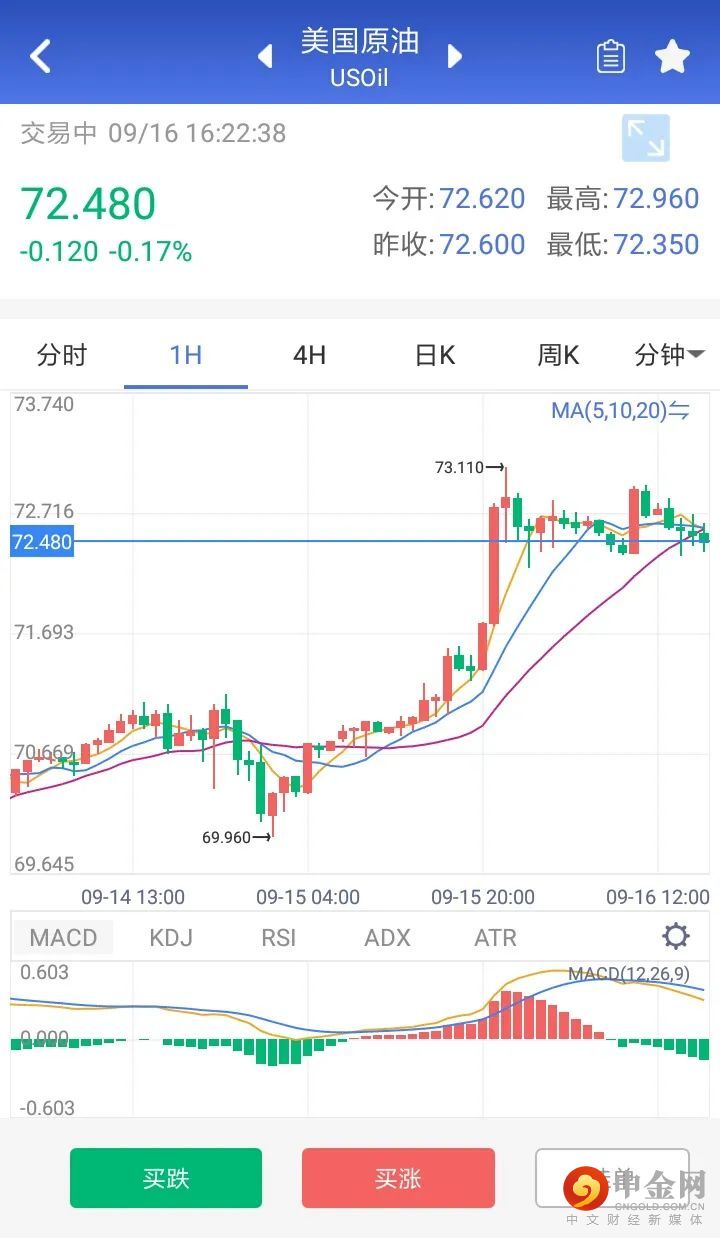Switch to the KDJ indicator
720x1238 pixels.
(x=170, y=937)
